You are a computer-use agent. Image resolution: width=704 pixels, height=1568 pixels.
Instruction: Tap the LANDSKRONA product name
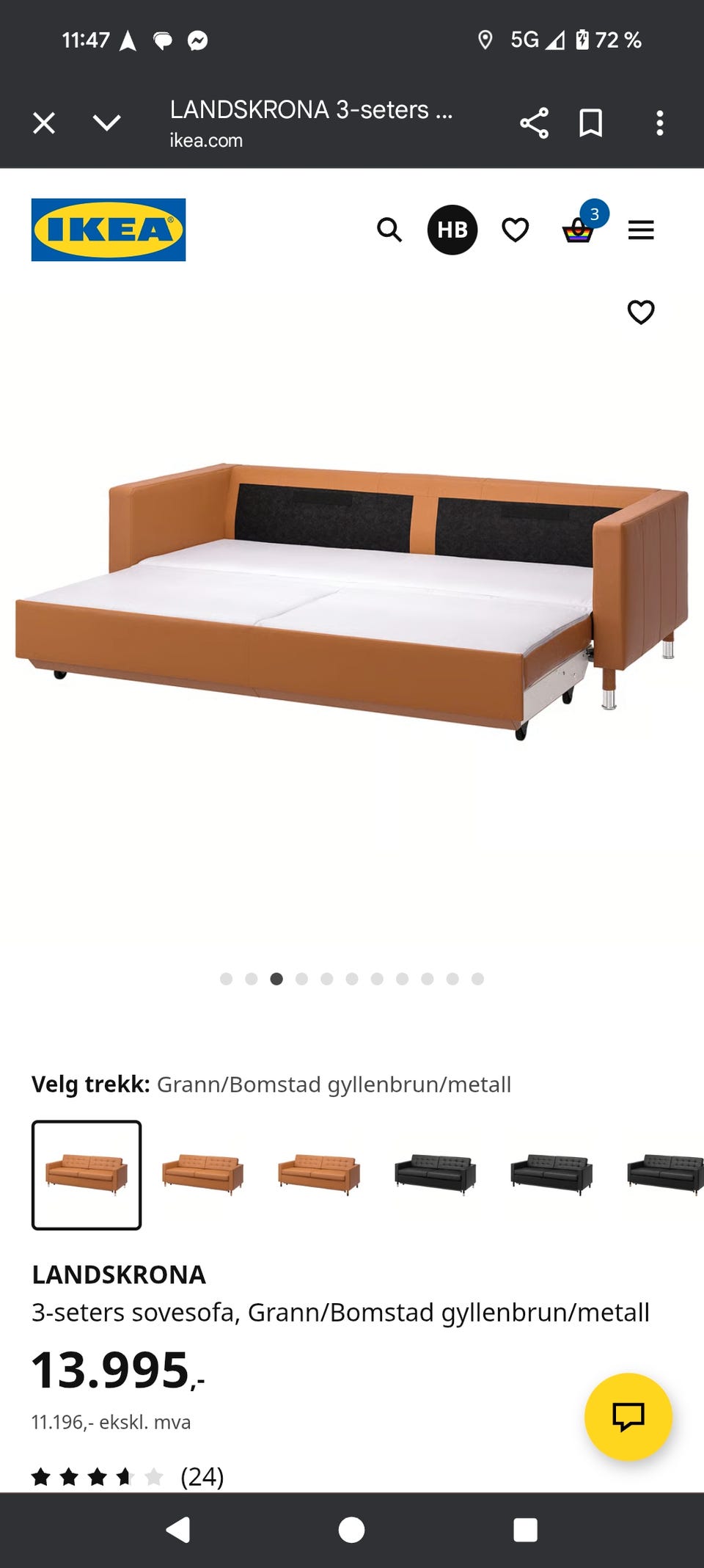[x=119, y=1275]
